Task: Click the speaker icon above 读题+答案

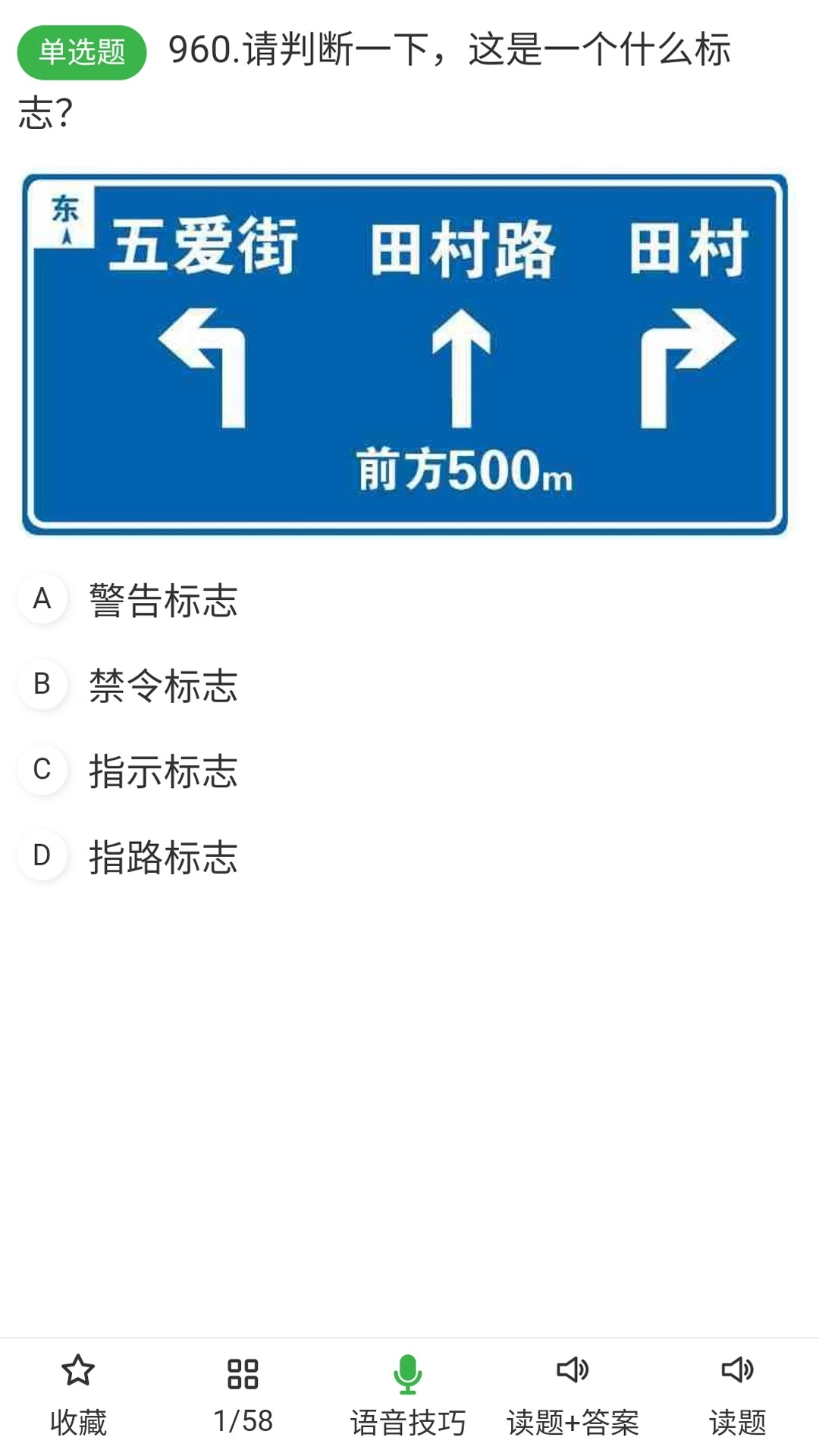Action: coord(573,1371)
